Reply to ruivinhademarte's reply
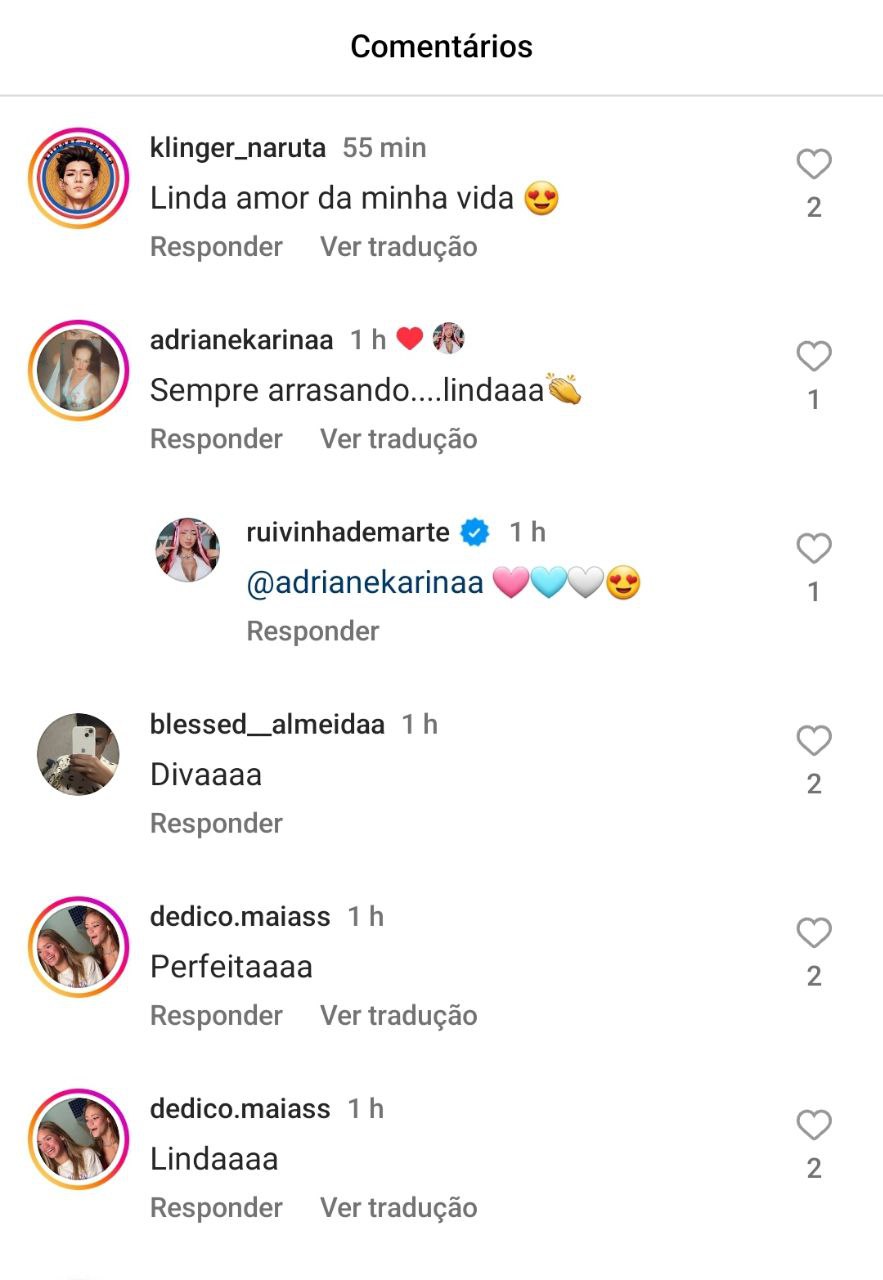 click(x=313, y=631)
